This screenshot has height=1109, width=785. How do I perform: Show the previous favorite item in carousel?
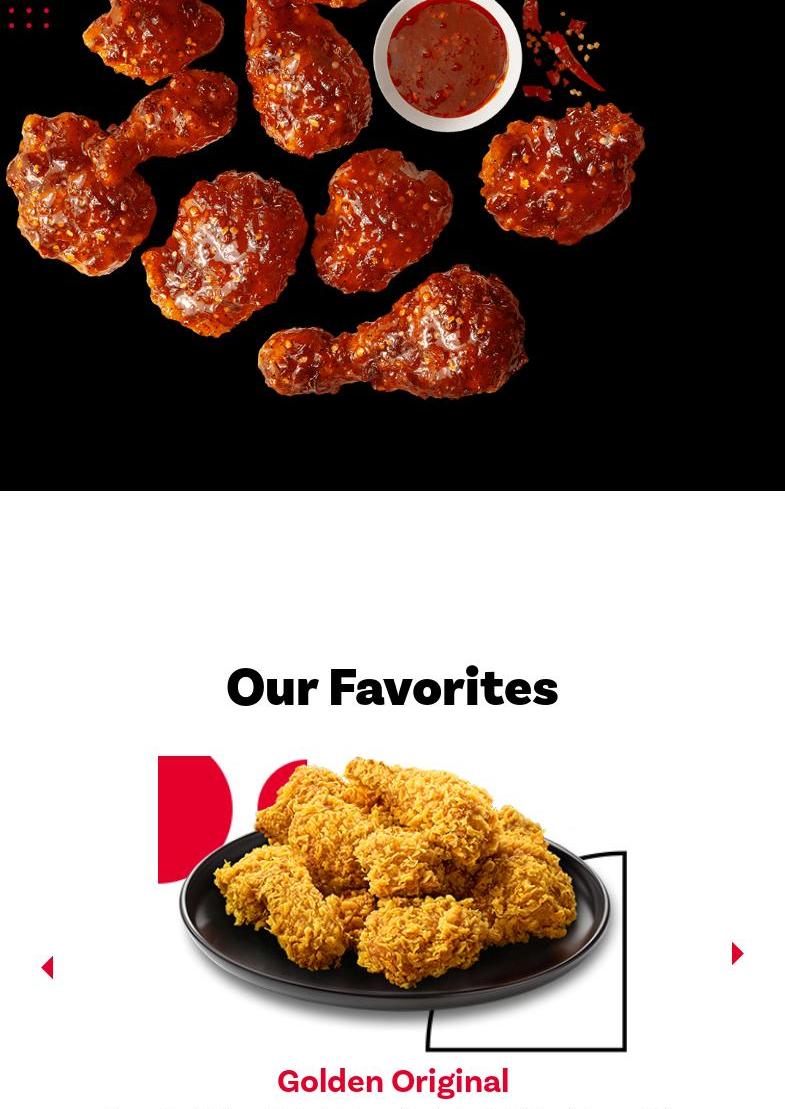[47, 967]
